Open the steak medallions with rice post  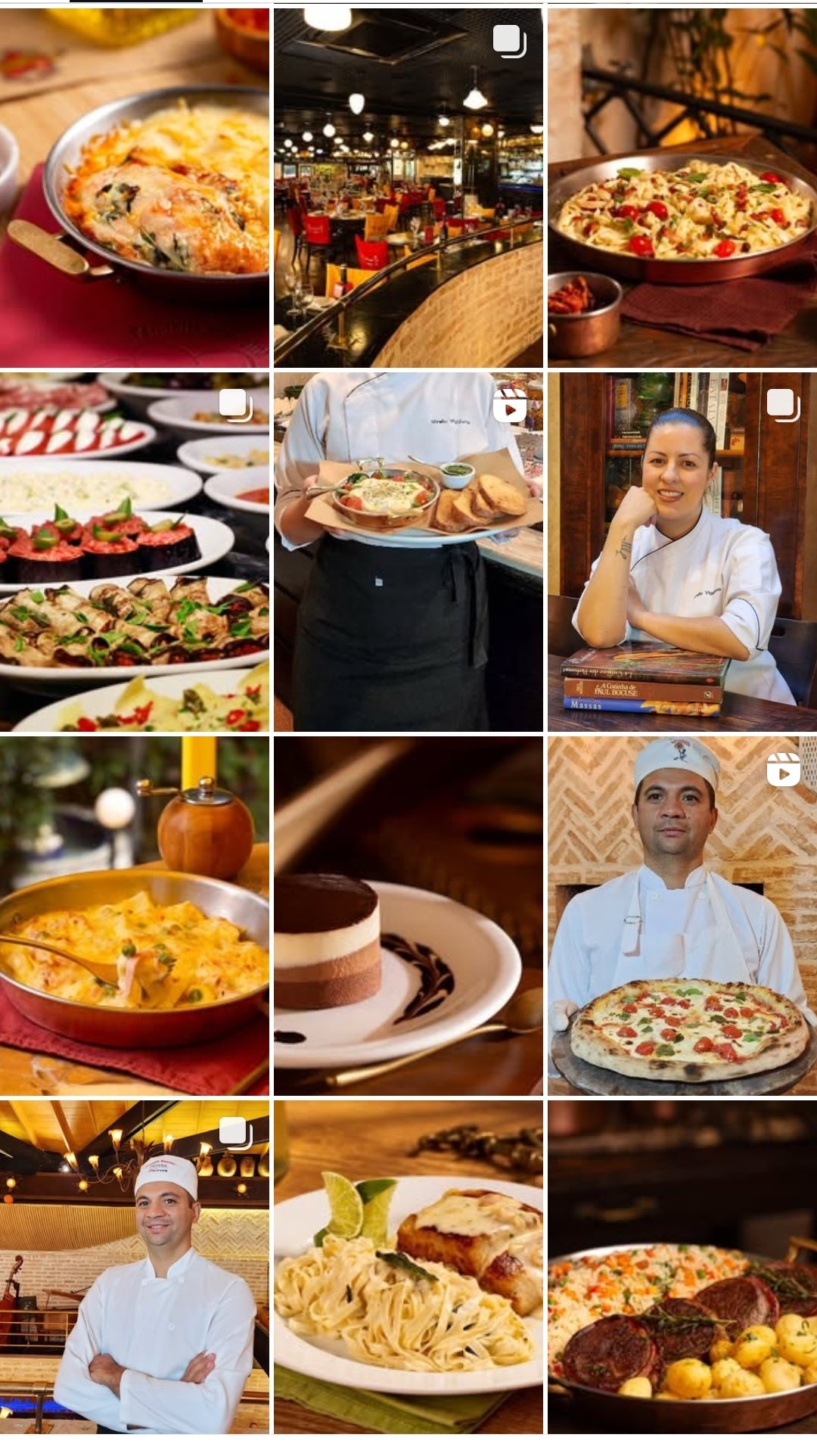[x=682, y=1268]
